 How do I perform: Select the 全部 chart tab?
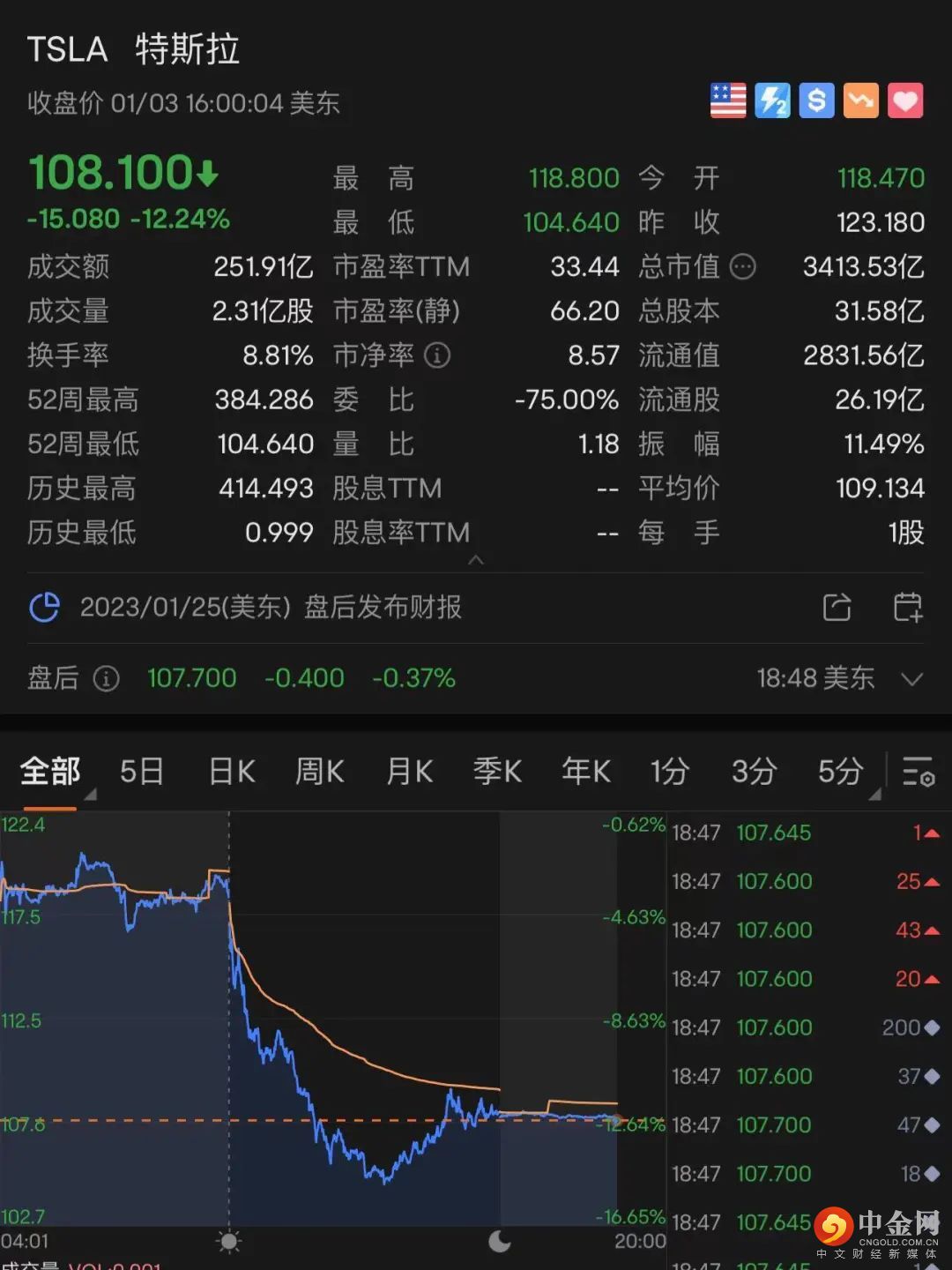point(50,772)
